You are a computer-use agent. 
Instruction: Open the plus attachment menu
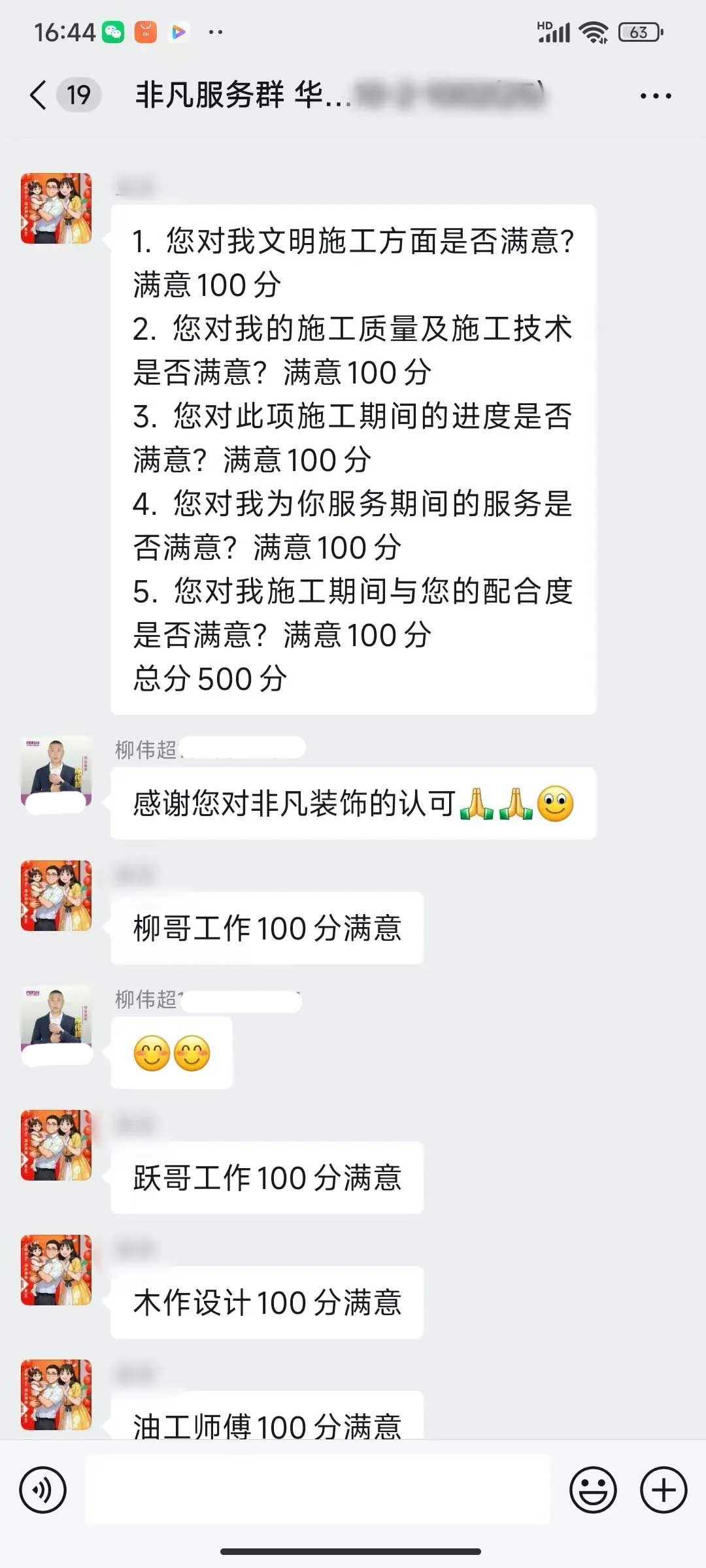click(x=664, y=1490)
